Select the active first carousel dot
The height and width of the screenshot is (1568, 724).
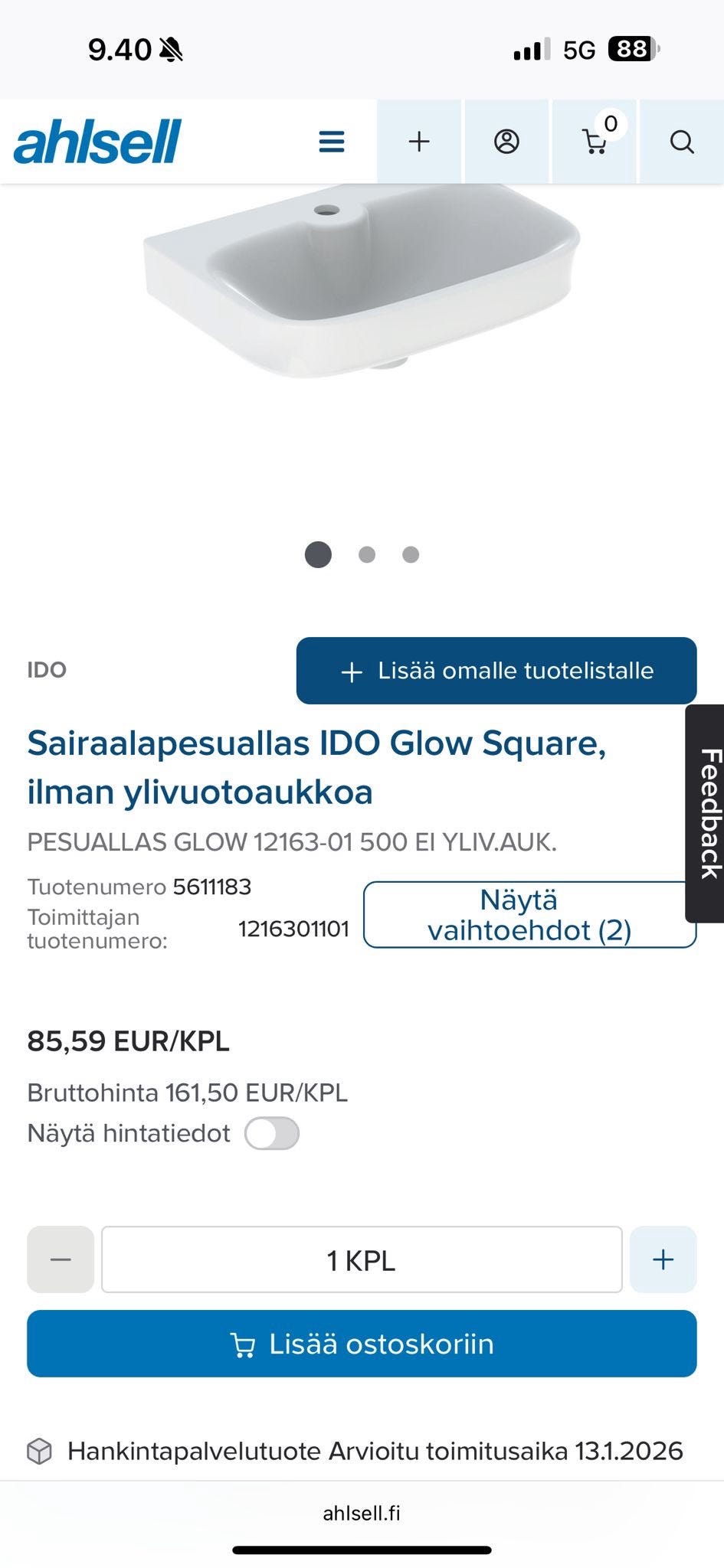(x=317, y=554)
